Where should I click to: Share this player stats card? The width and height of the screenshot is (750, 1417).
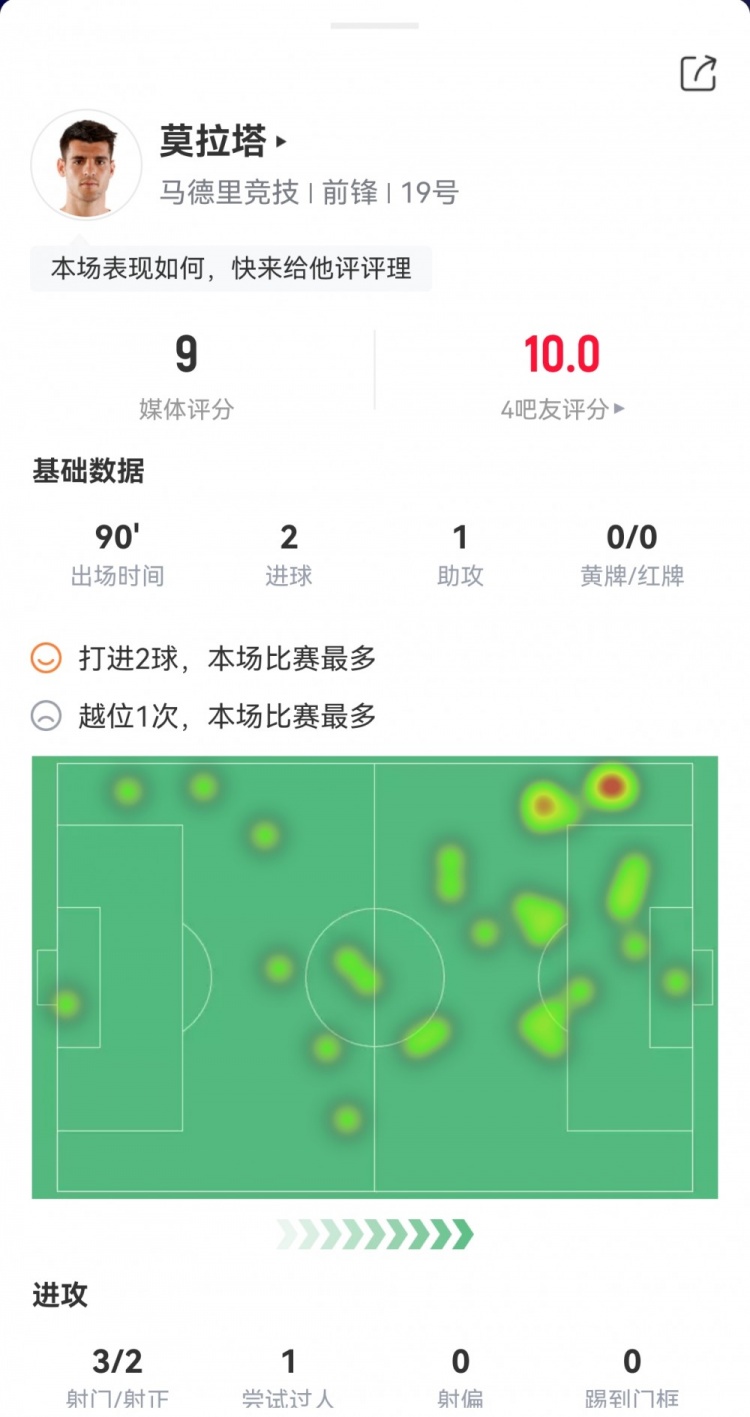tap(698, 74)
